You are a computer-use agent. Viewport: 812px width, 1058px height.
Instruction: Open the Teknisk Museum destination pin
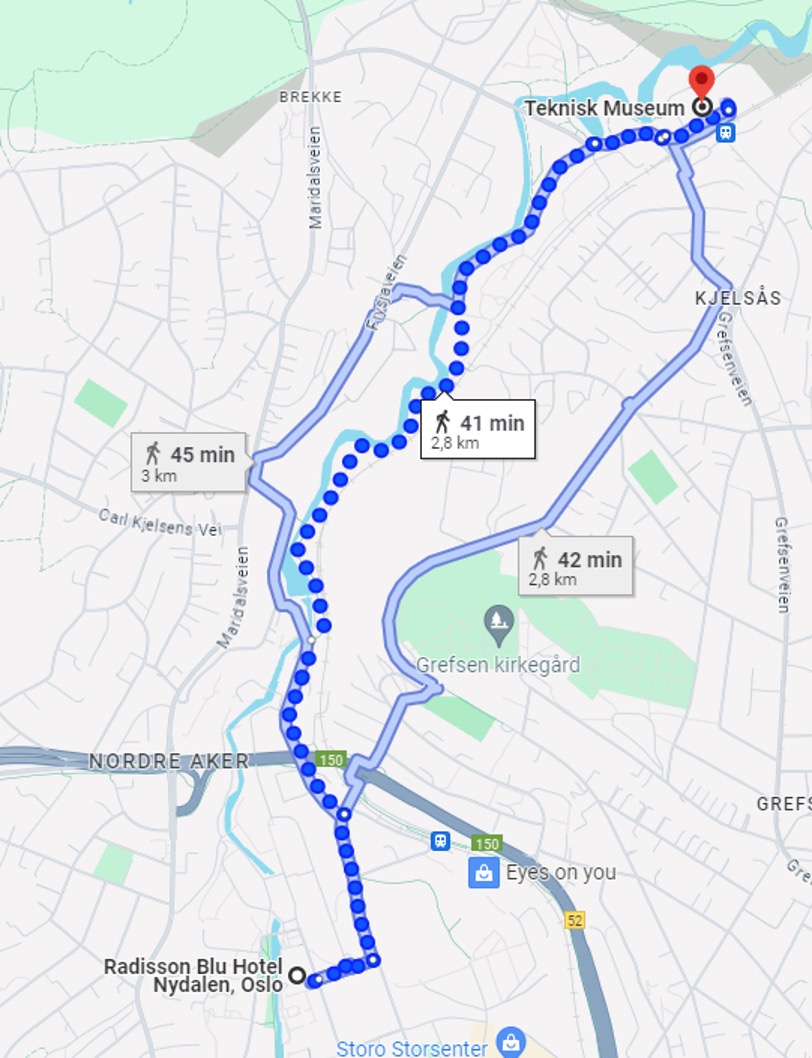point(702,85)
